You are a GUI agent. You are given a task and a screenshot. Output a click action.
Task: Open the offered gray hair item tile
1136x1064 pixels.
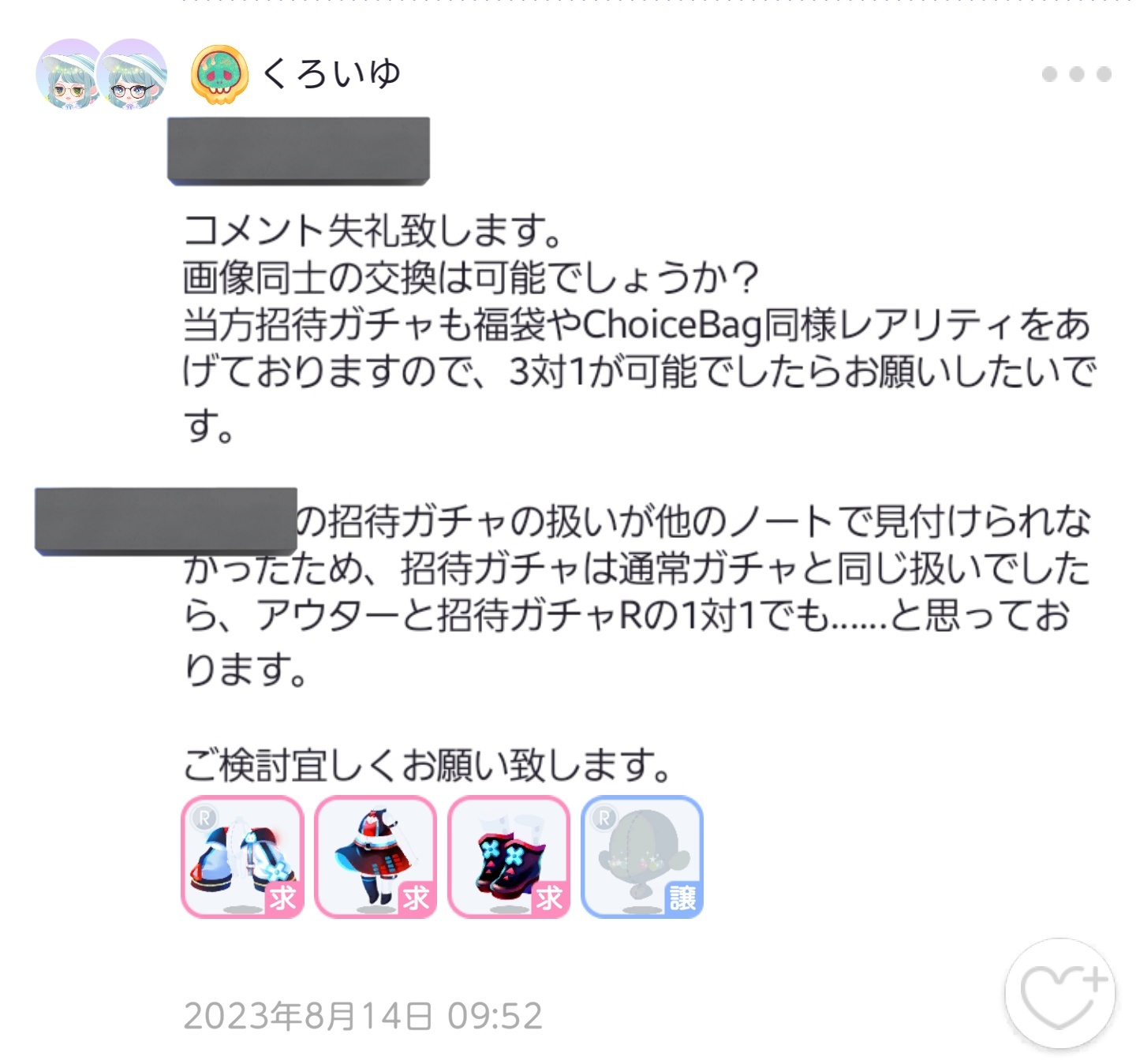(642, 857)
